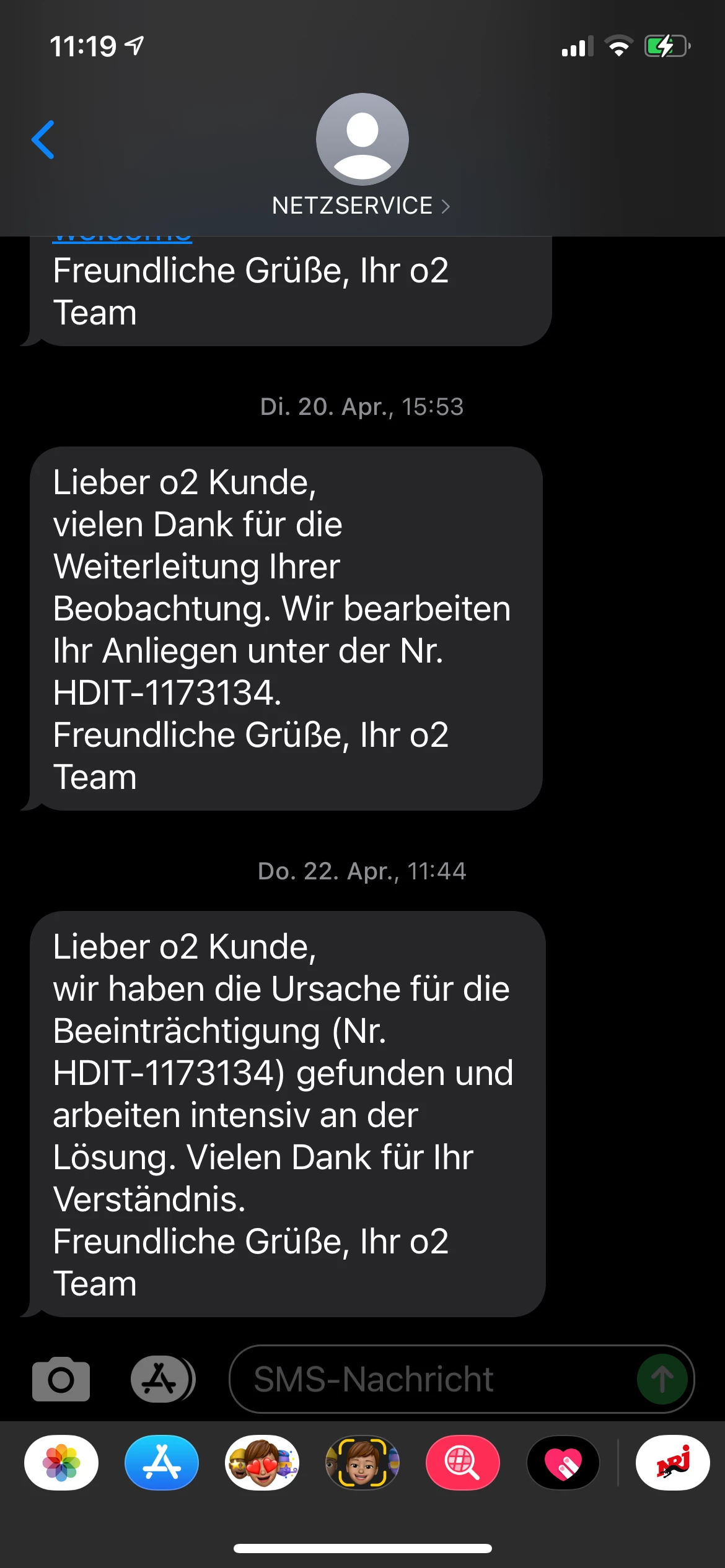Open the camera to attach a photo
Viewport: 725px width, 1568px height.
pos(61,1380)
